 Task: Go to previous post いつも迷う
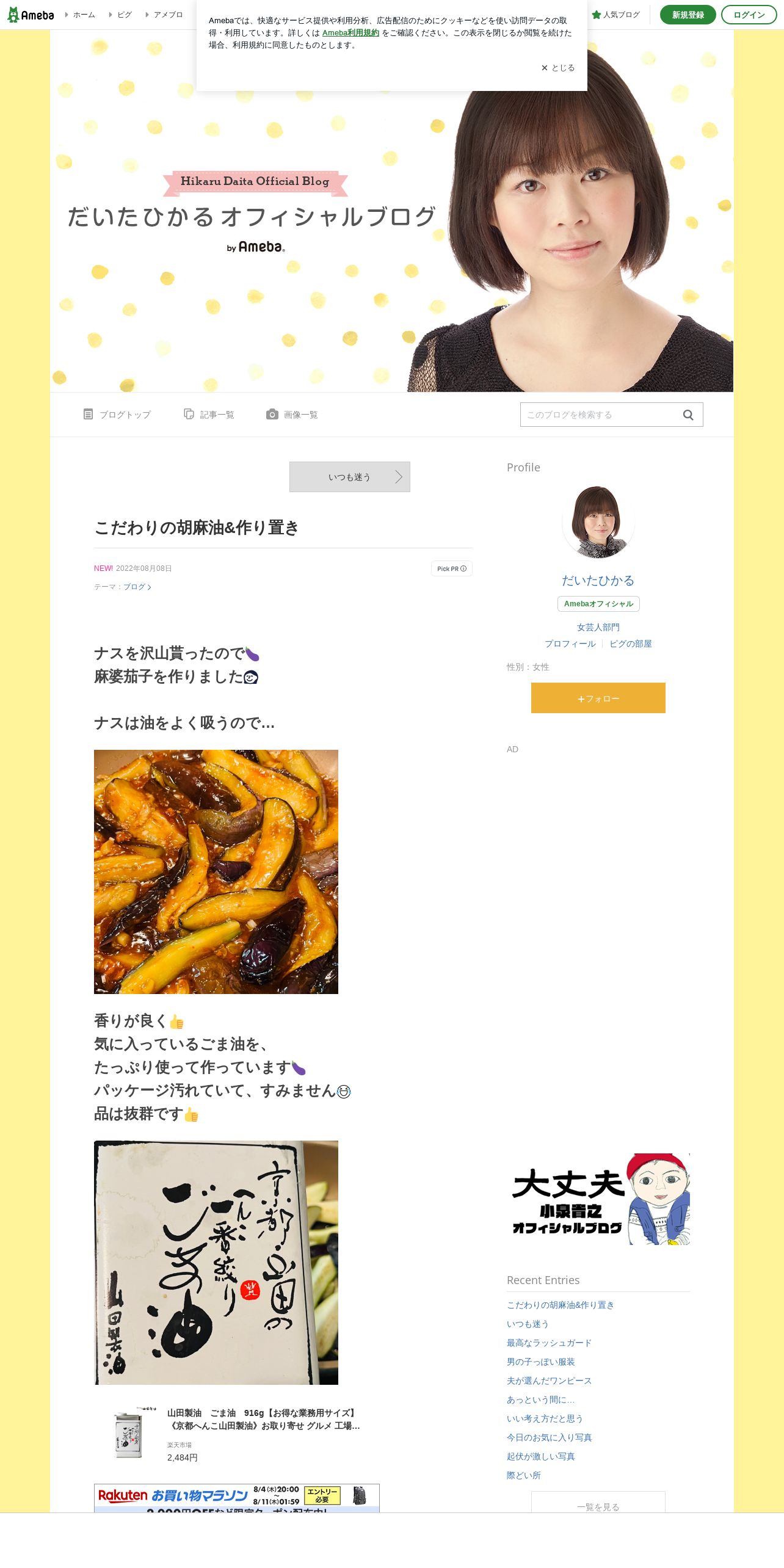[349, 477]
